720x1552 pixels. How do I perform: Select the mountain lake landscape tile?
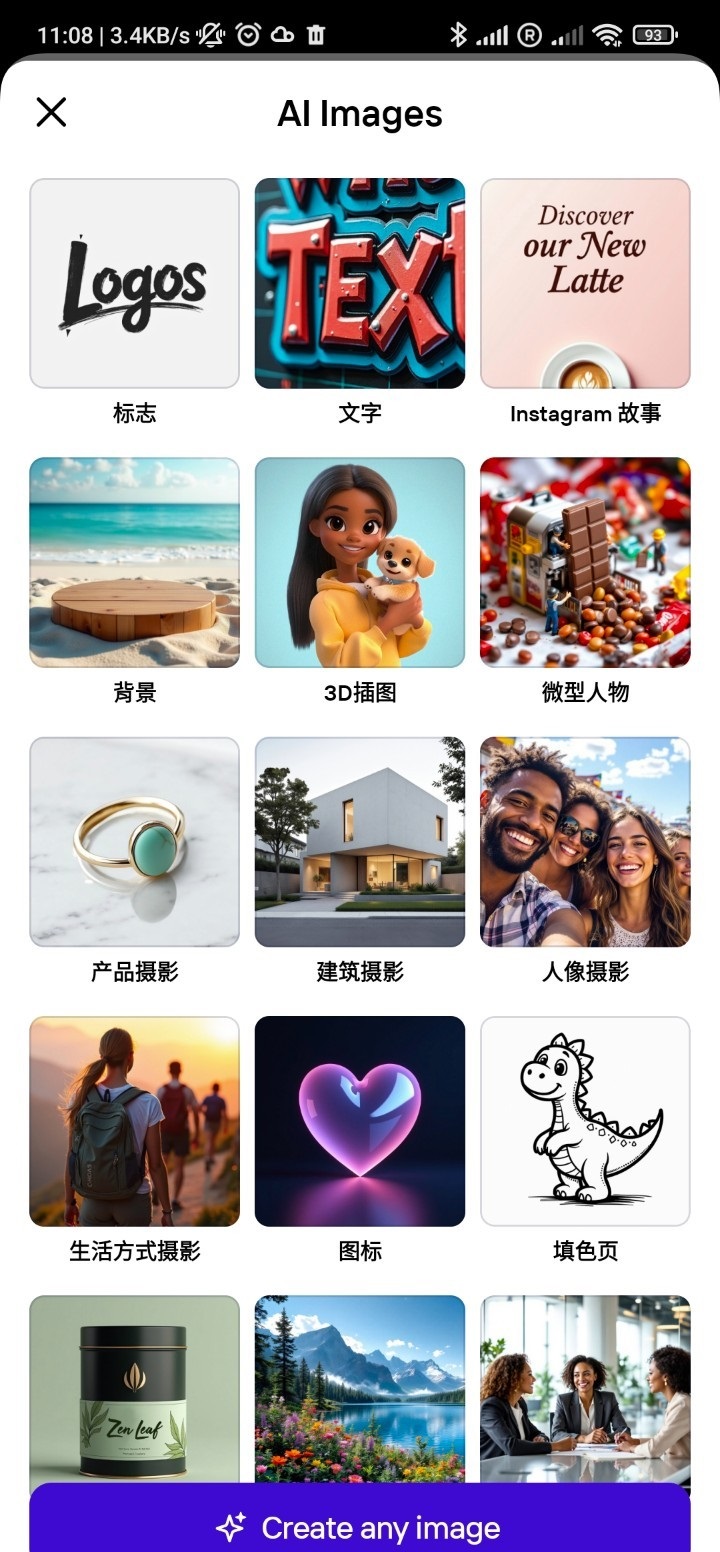[360, 1385]
